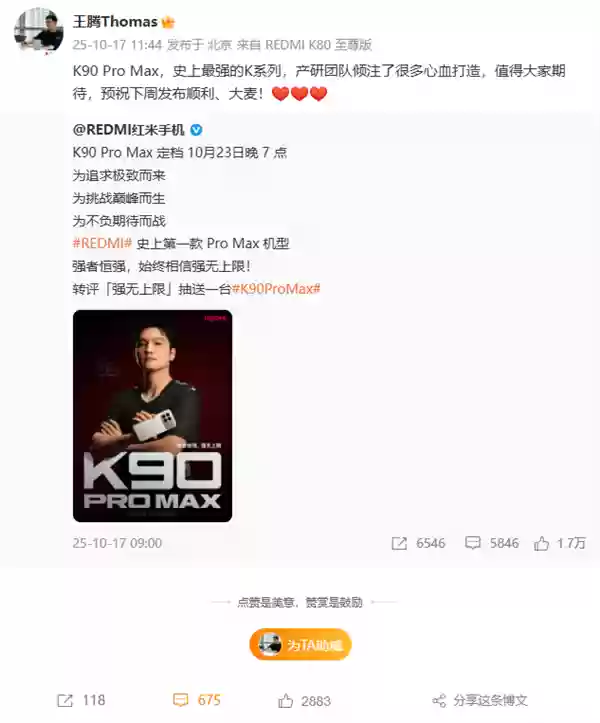Tap the 为TA助威 cheer button
This screenshot has width=600, height=723.
point(300,645)
